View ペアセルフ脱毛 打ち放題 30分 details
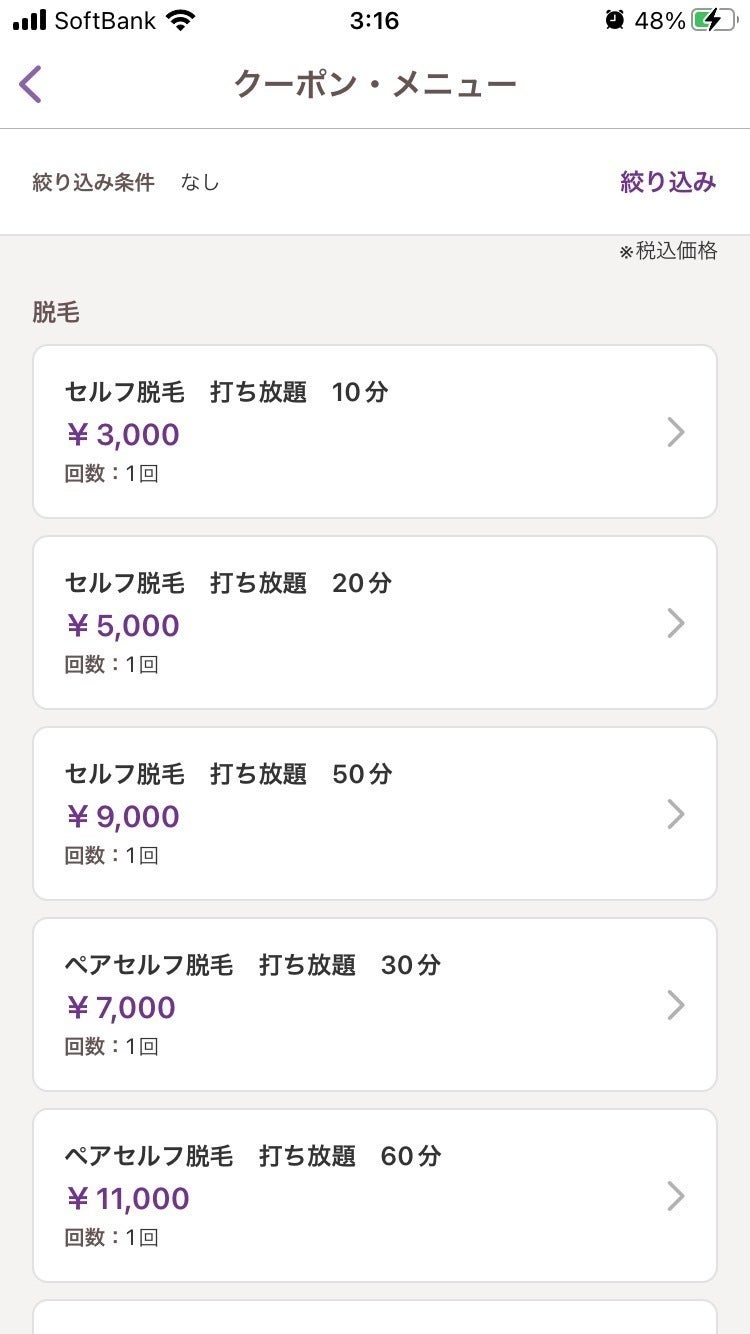Viewport: 750px width, 1334px height. coord(375,1005)
